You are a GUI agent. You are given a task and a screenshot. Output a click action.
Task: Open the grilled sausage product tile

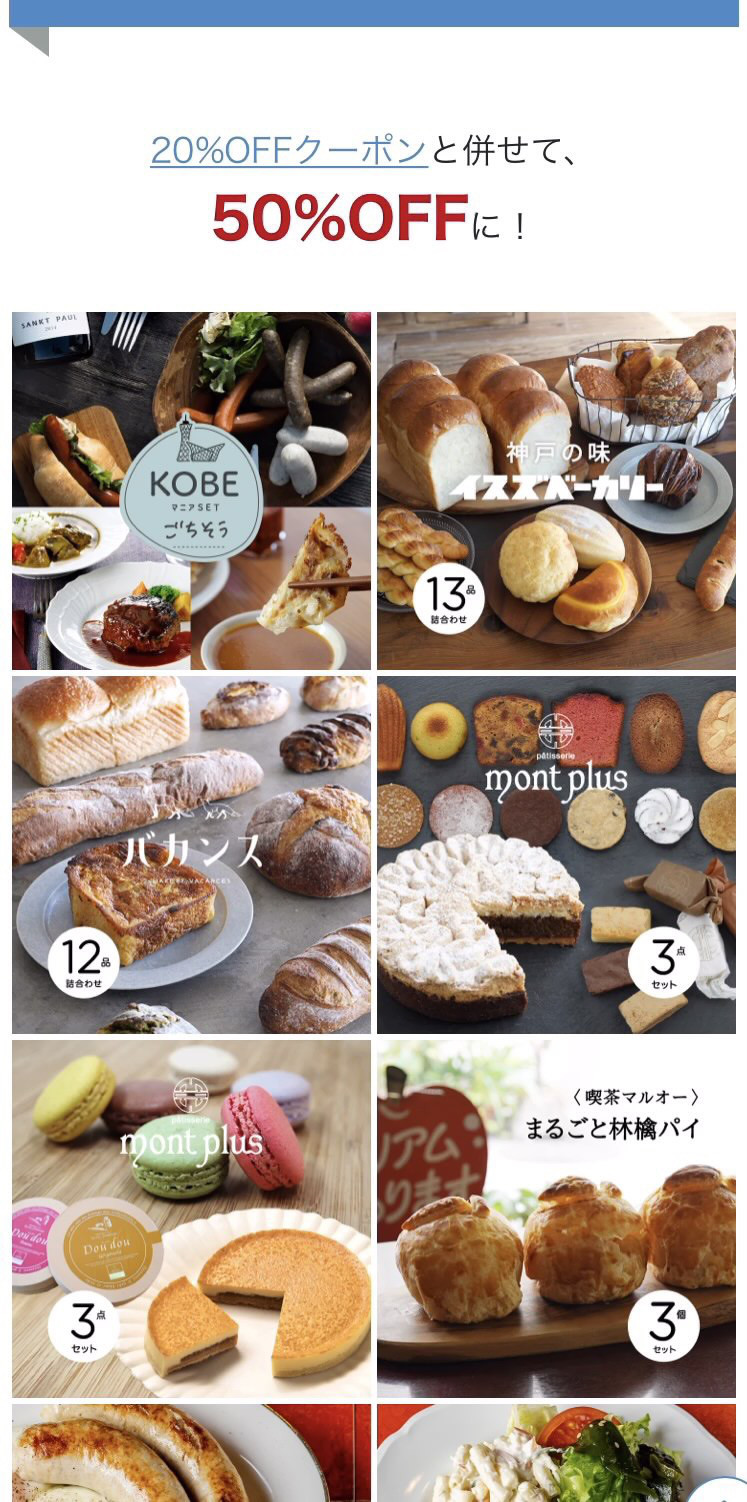(x=191, y=1452)
